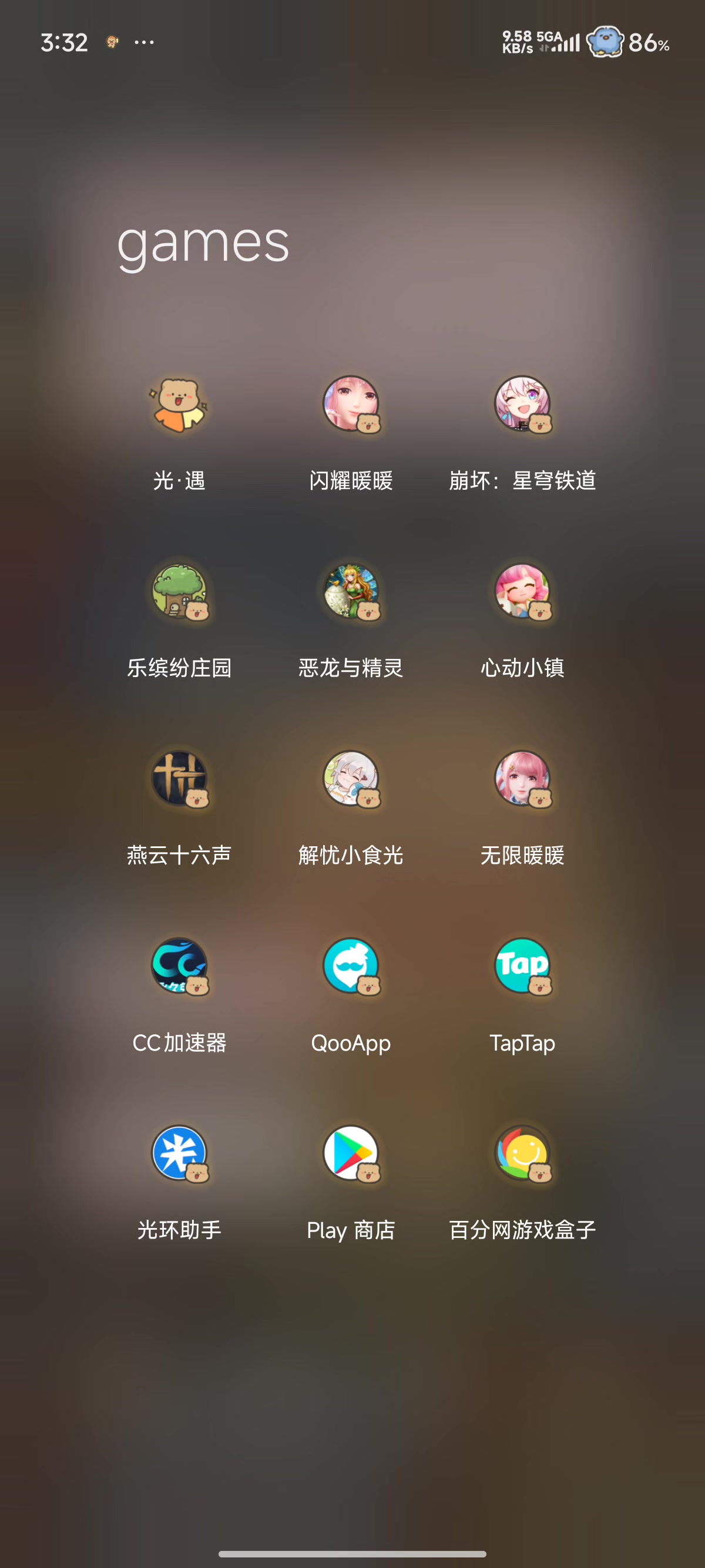
Task: Open TapTap
Action: pyautogui.click(x=522, y=967)
